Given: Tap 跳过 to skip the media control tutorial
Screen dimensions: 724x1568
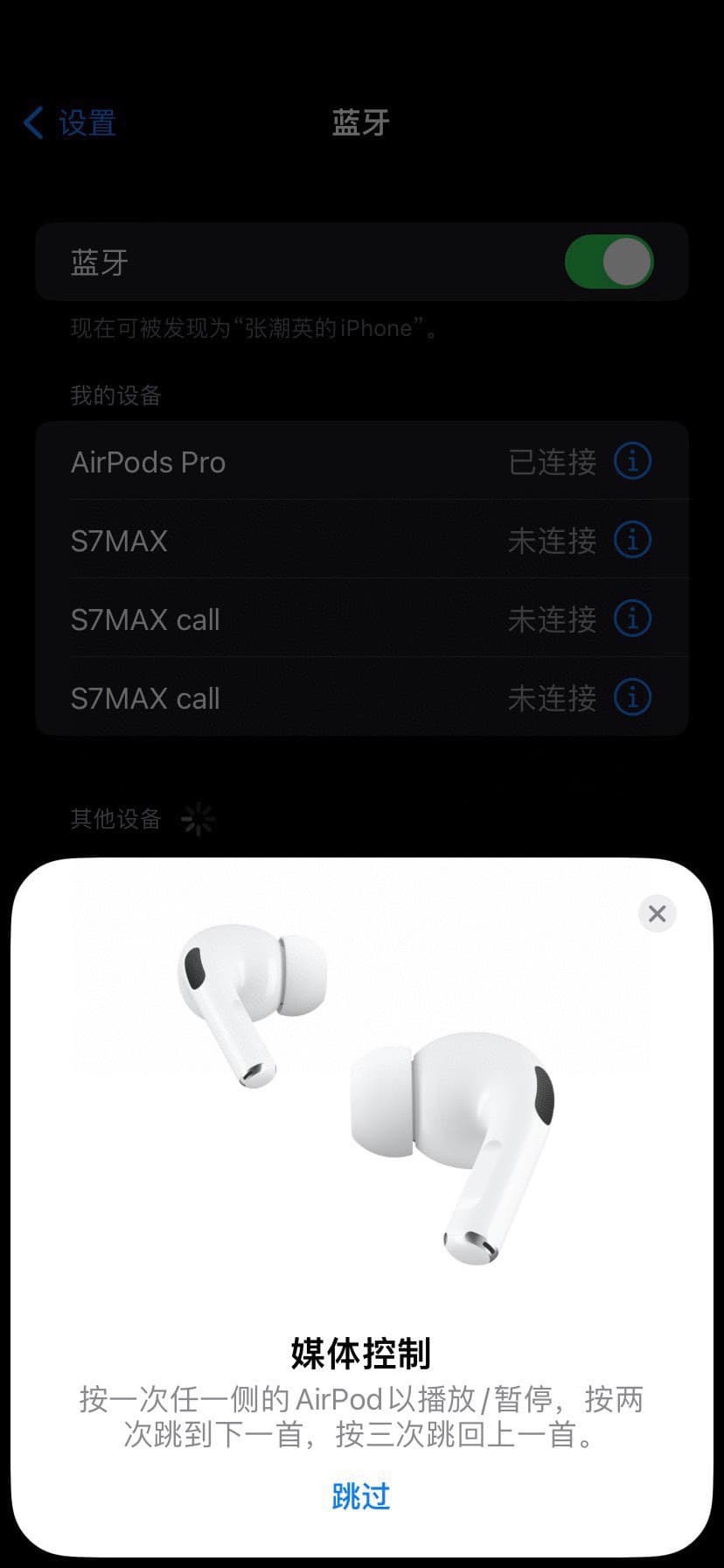Looking at the screenshot, I should 362,1496.
